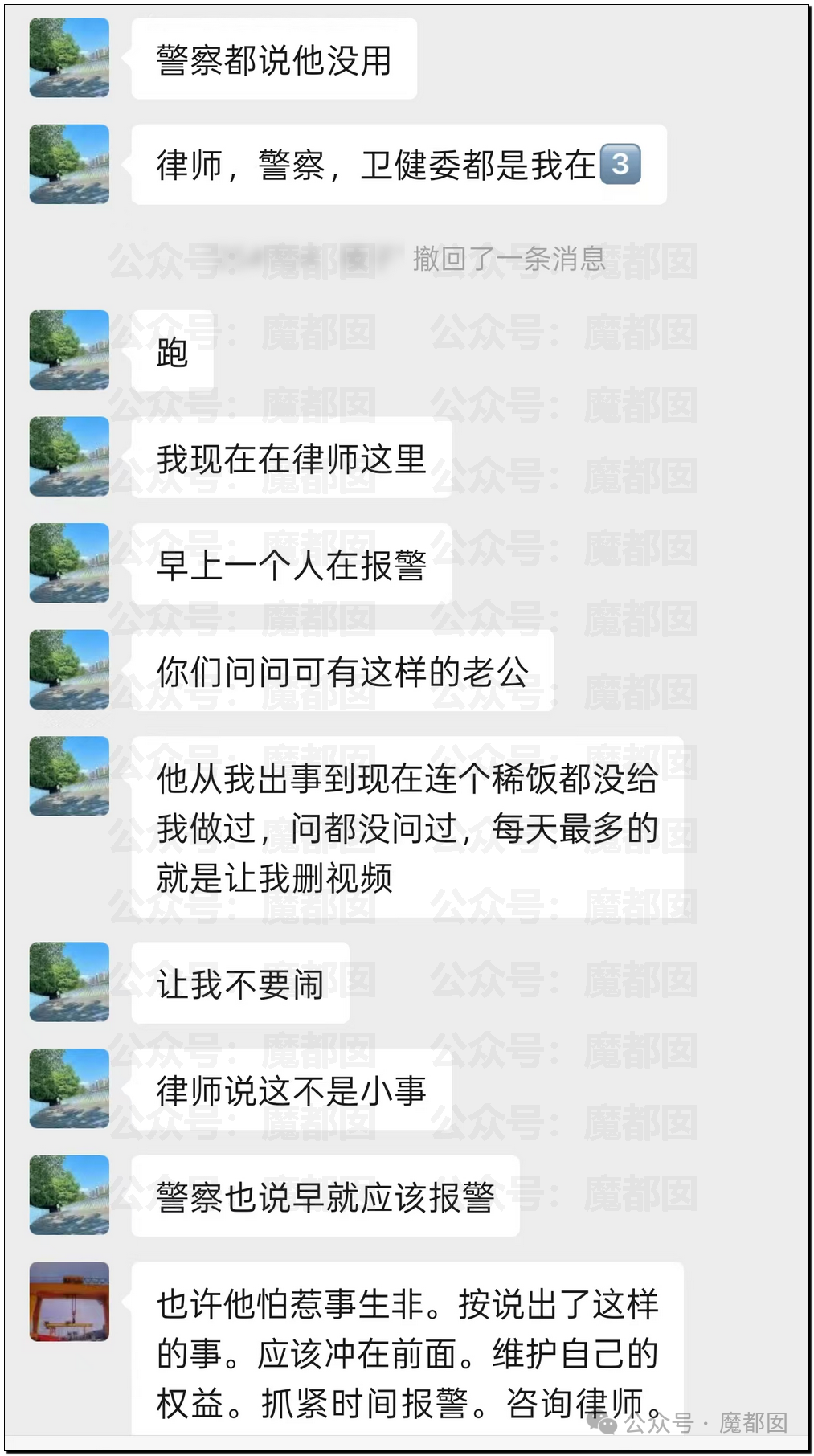This screenshot has width=814, height=1456.
Task: View profile of sender of 也许他怕惹事生非
Action: [69, 1301]
